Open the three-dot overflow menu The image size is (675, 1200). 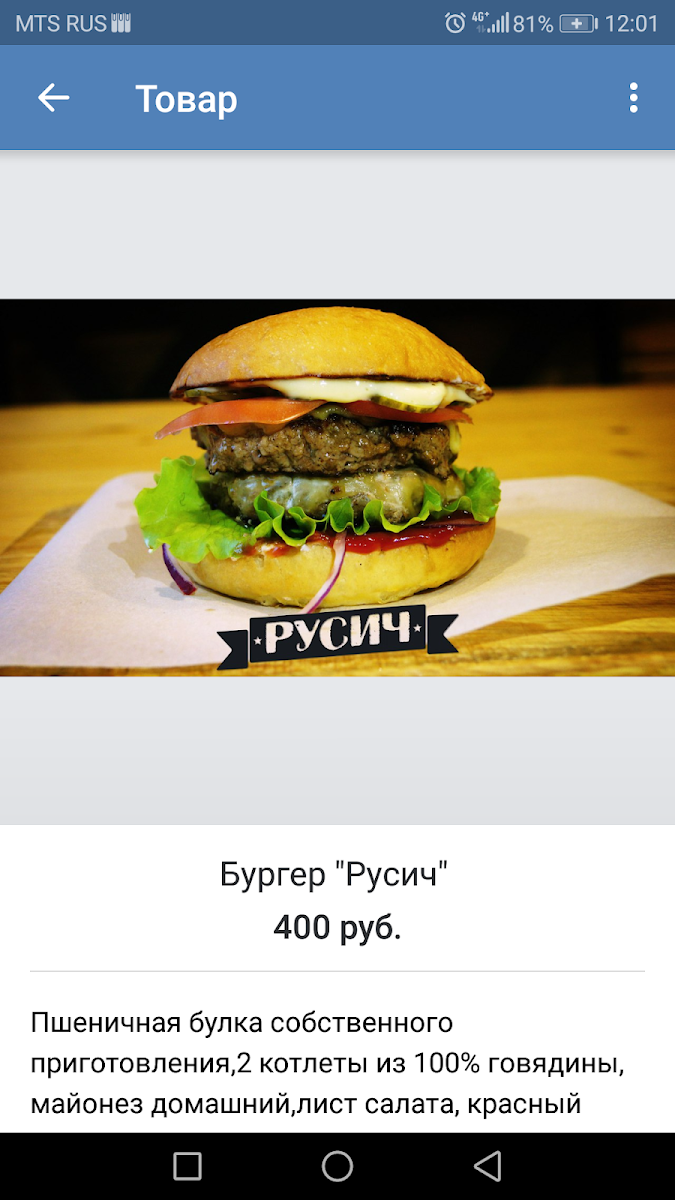pyautogui.click(x=633, y=98)
